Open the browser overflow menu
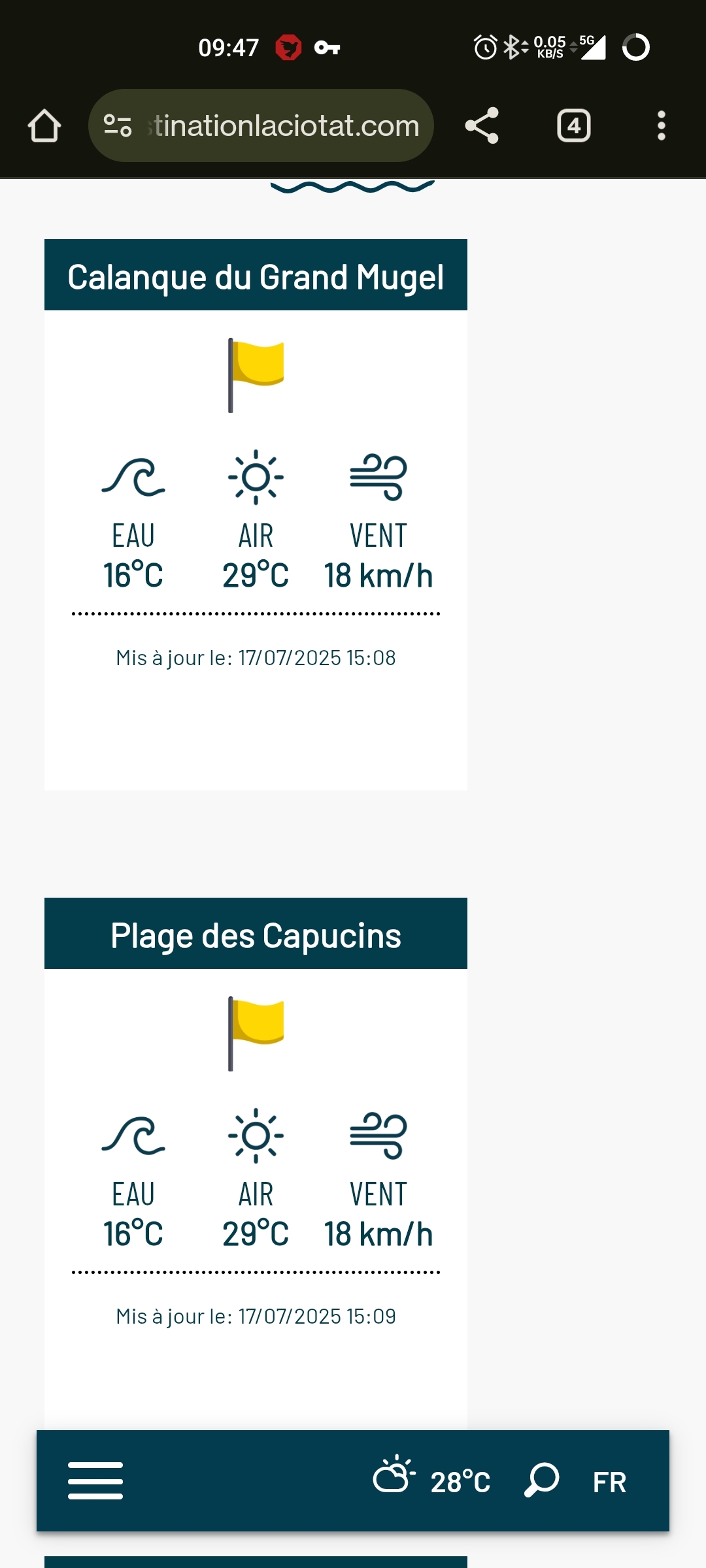 pyautogui.click(x=662, y=125)
